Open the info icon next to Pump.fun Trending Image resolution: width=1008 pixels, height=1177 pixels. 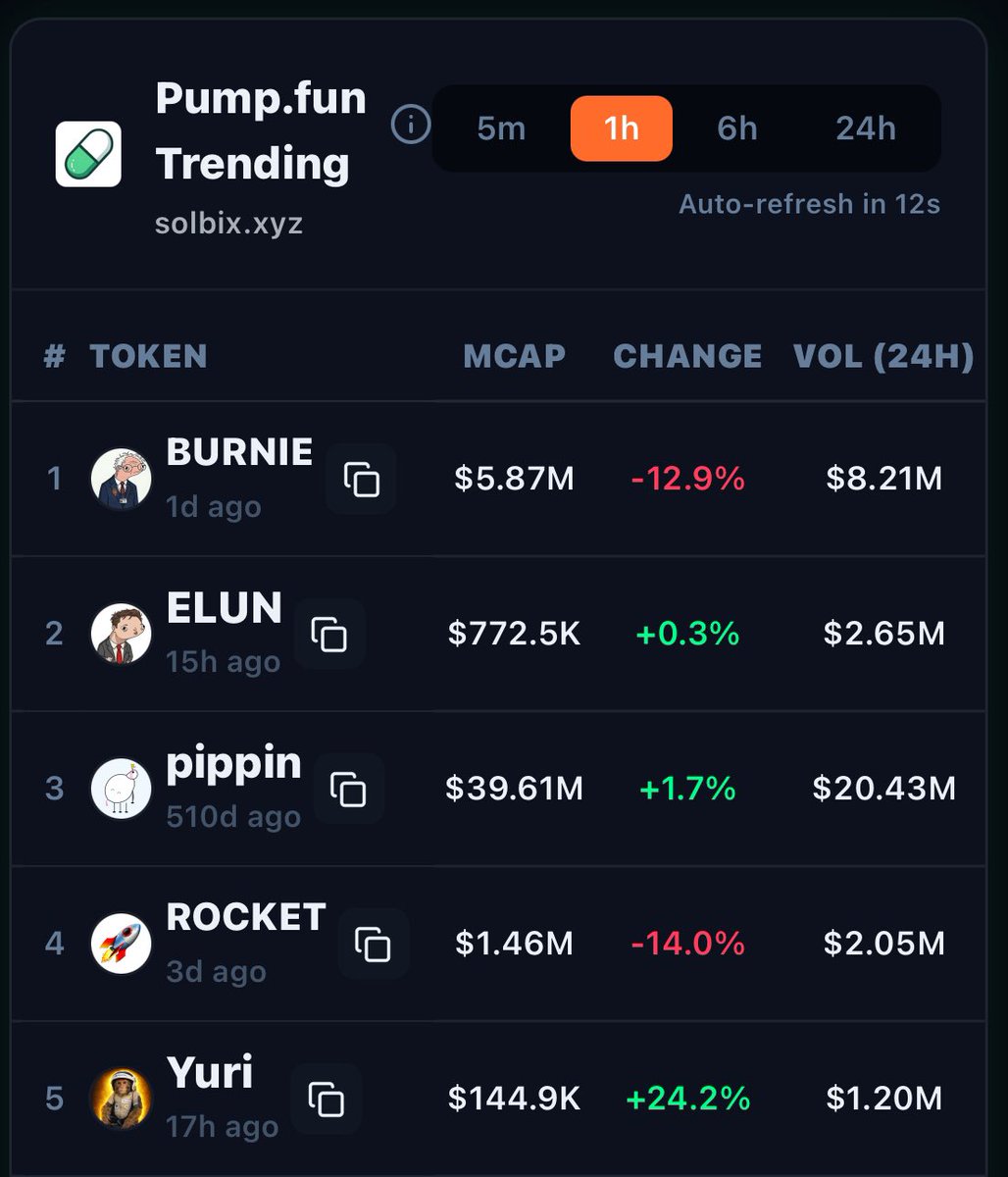click(x=411, y=126)
